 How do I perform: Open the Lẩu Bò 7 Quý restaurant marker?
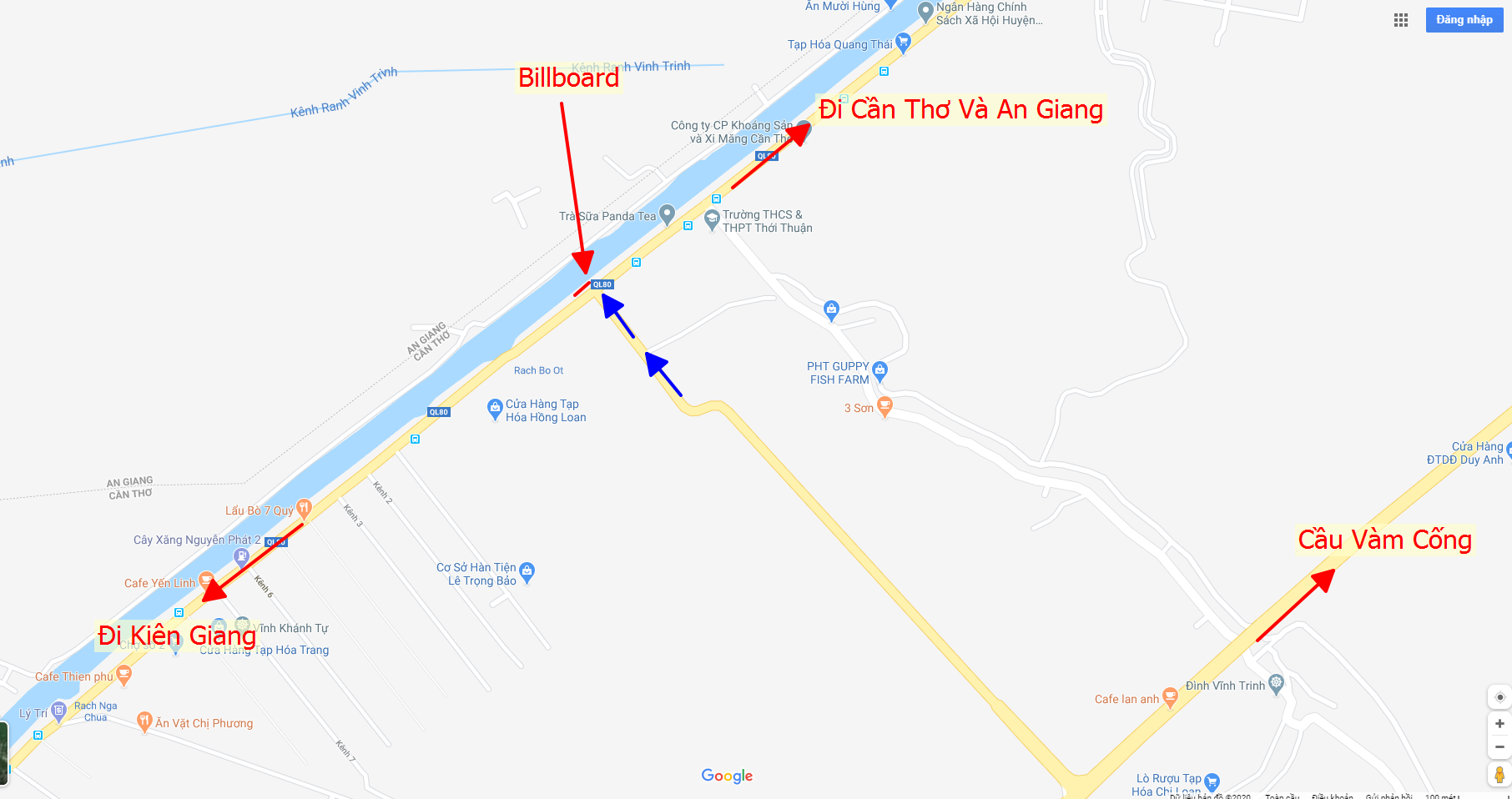tap(304, 507)
